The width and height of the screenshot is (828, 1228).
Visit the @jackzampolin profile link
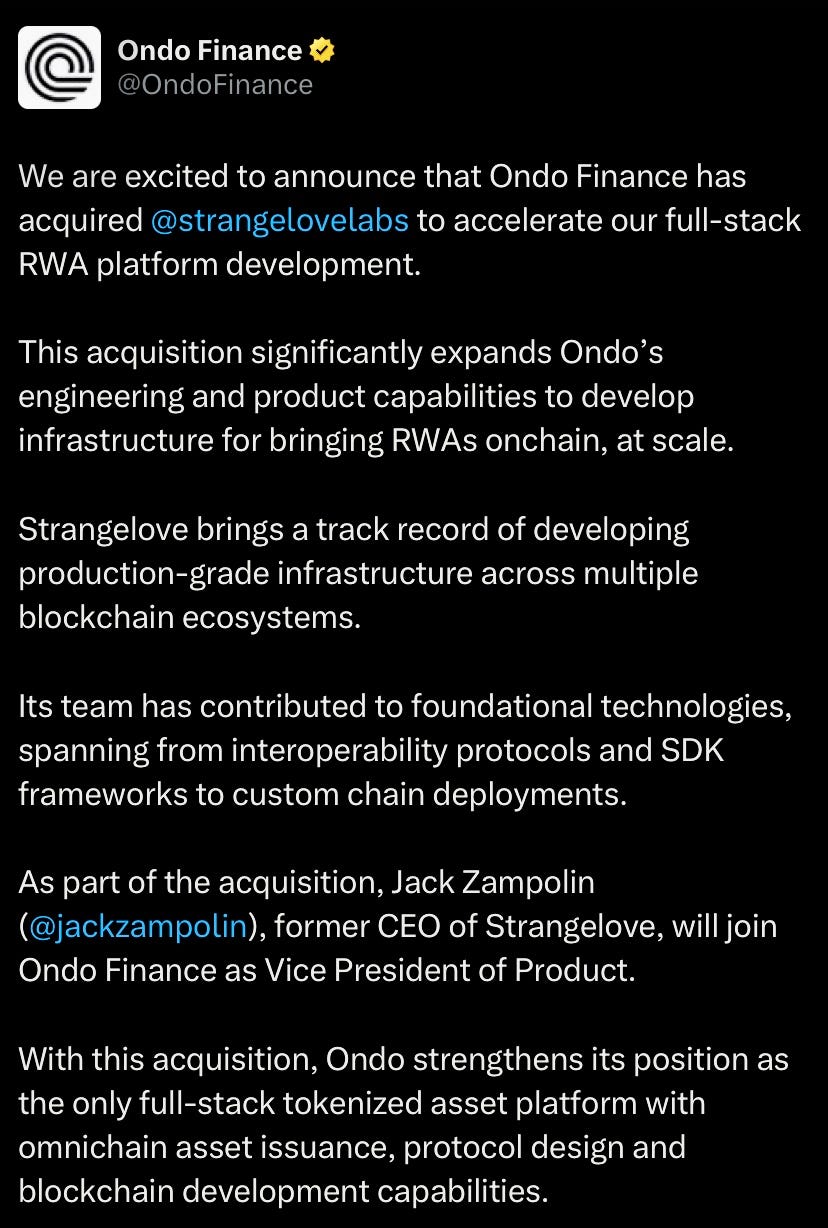click(138, 927)
